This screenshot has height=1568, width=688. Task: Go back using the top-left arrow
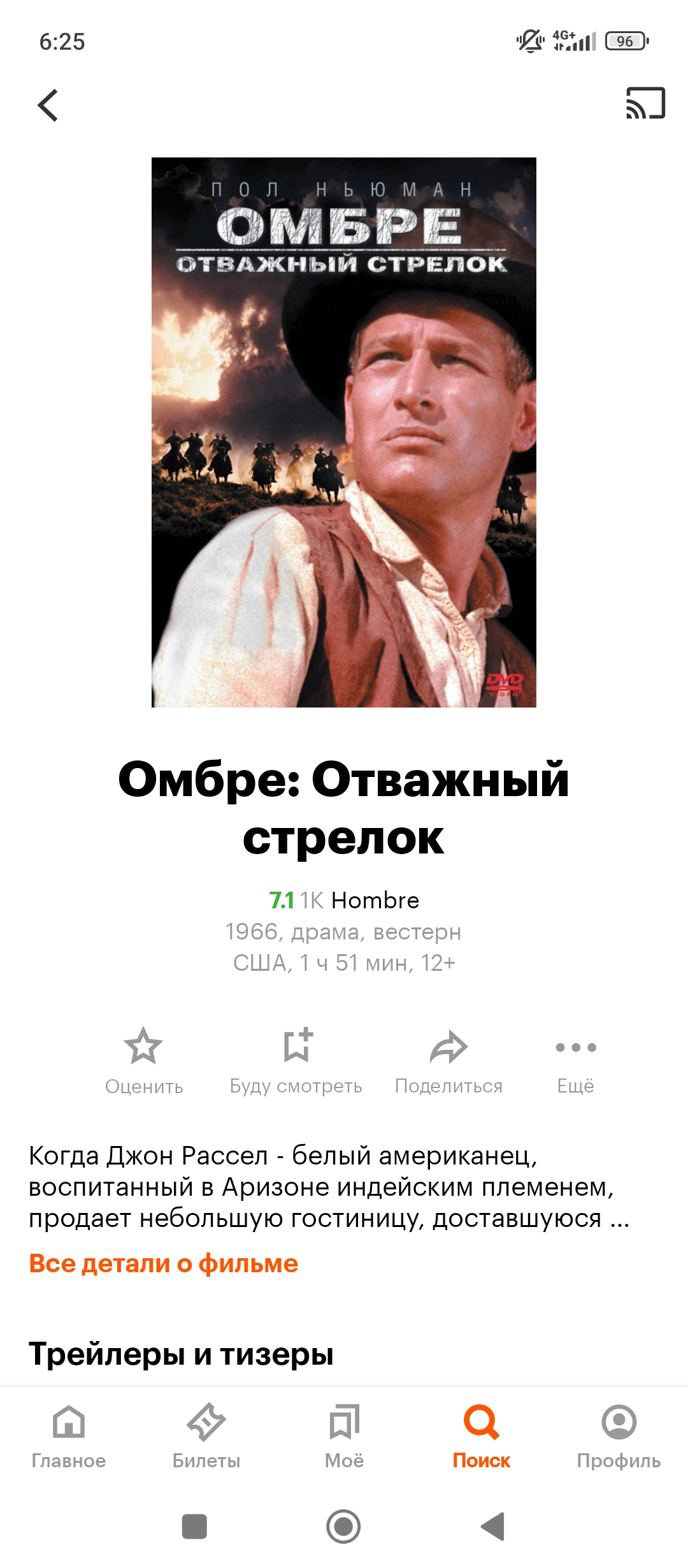point(48,105)
